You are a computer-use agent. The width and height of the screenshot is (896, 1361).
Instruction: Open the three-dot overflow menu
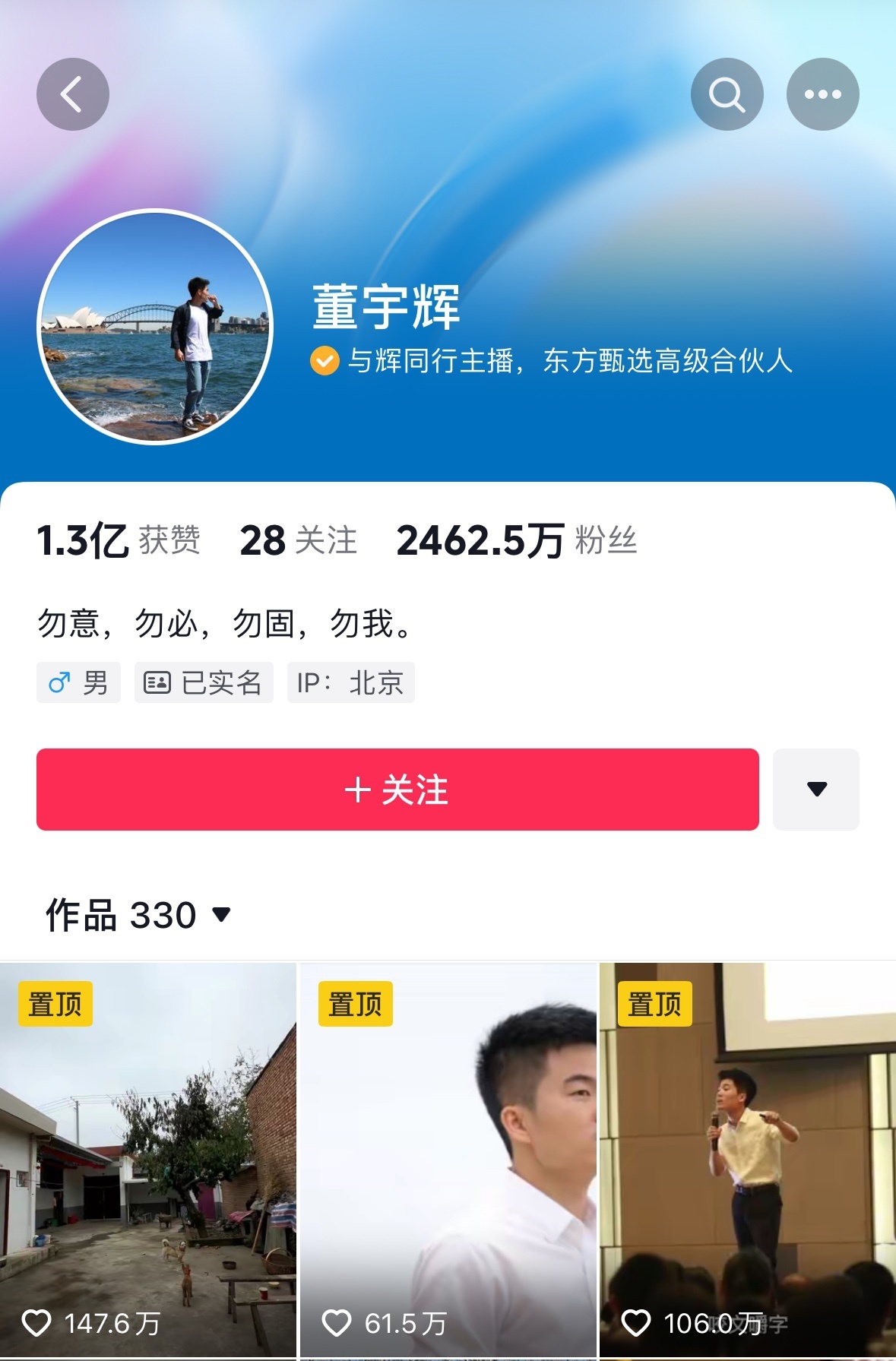(822, 94)
